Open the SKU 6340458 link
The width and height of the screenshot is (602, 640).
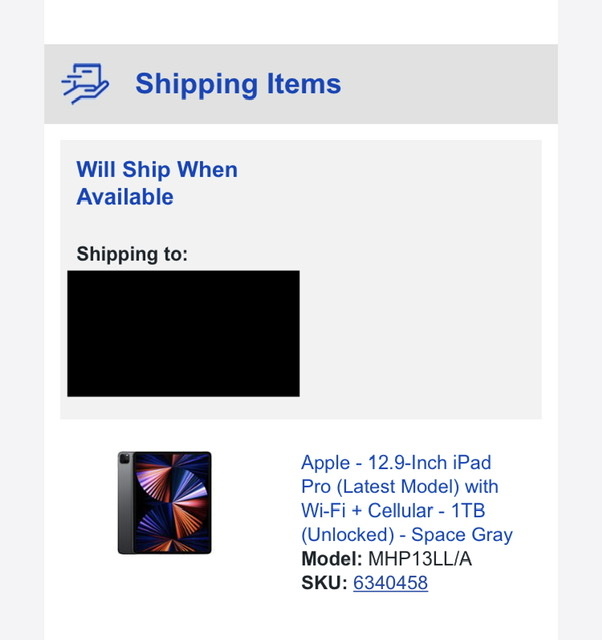390,583
